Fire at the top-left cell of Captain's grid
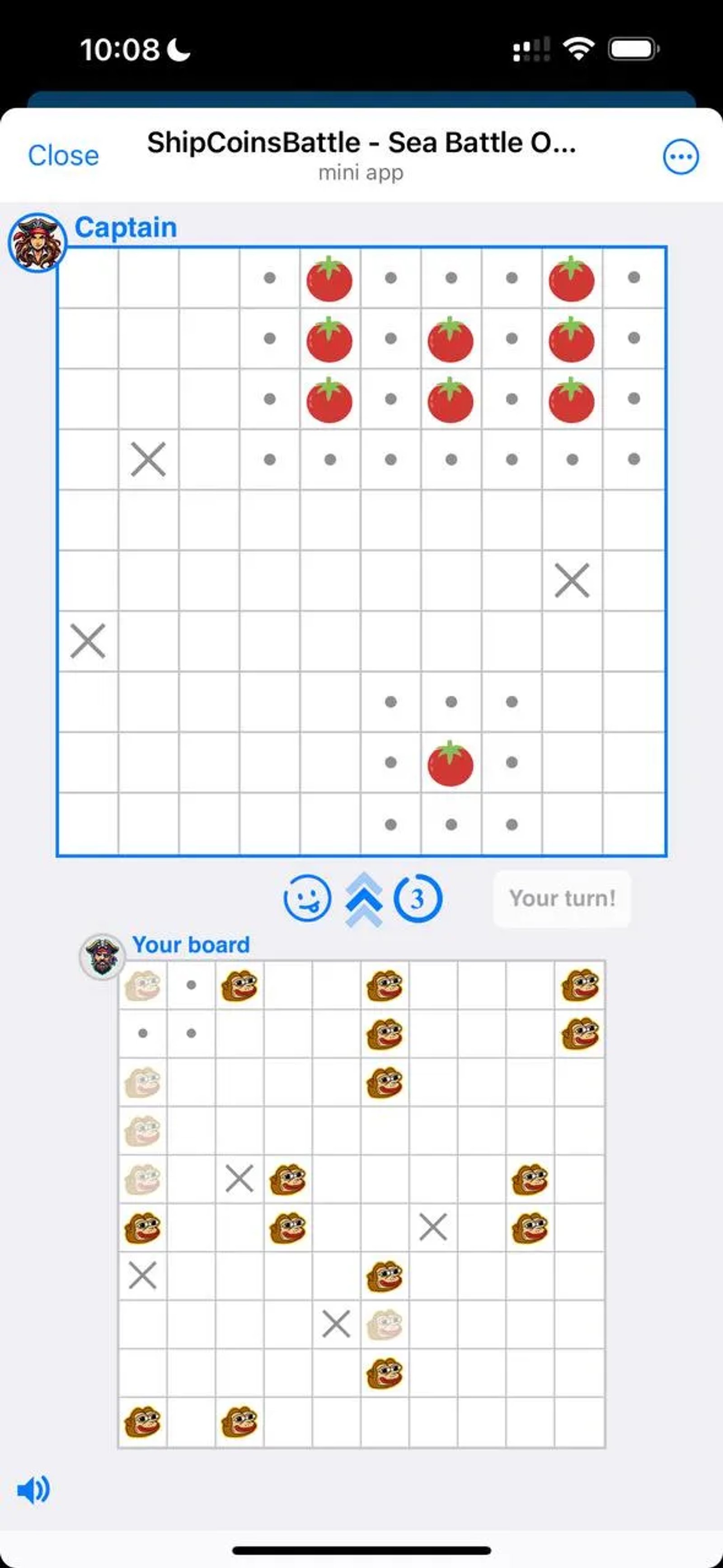This screenshot has width=723, height=1568. click(x=88, y=277)
